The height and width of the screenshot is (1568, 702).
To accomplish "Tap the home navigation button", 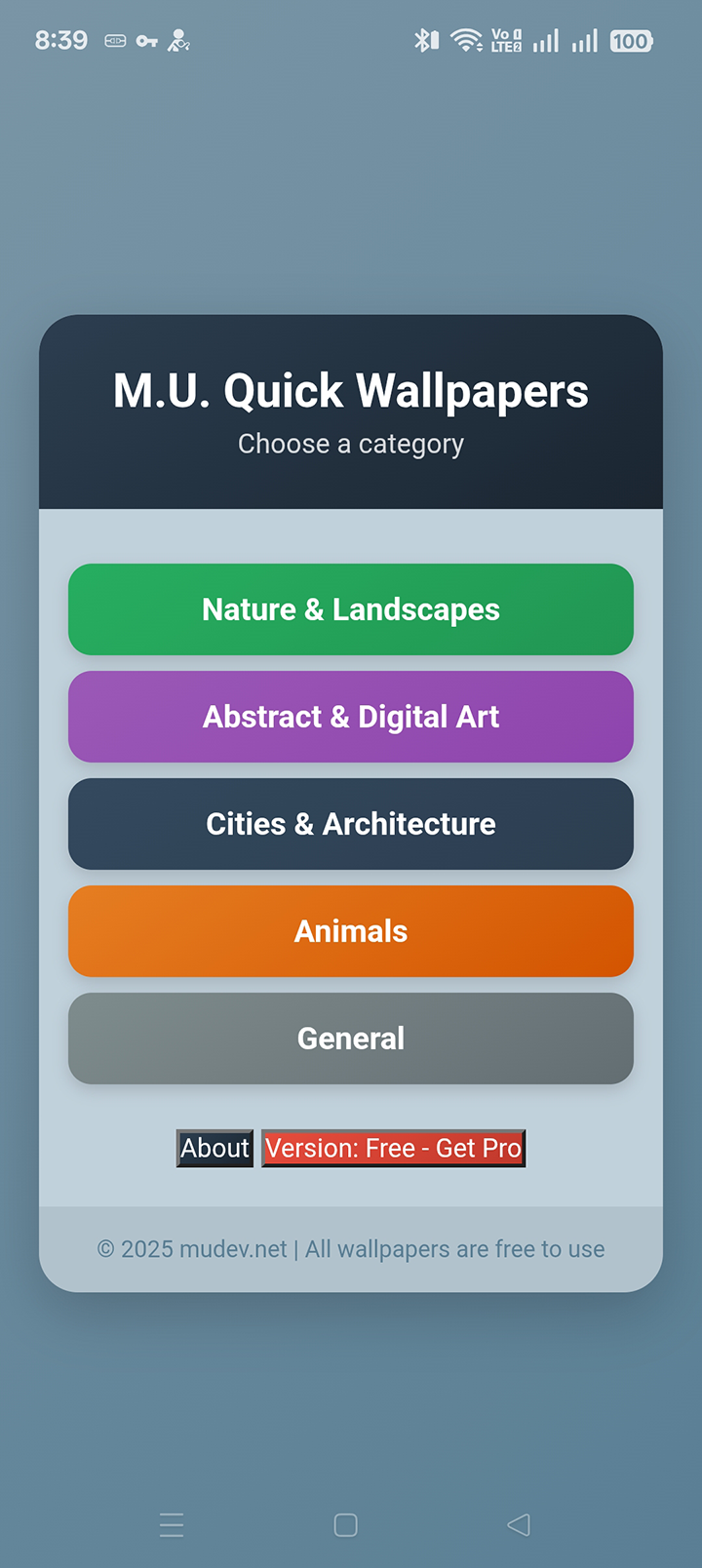I will (346, 1525).
